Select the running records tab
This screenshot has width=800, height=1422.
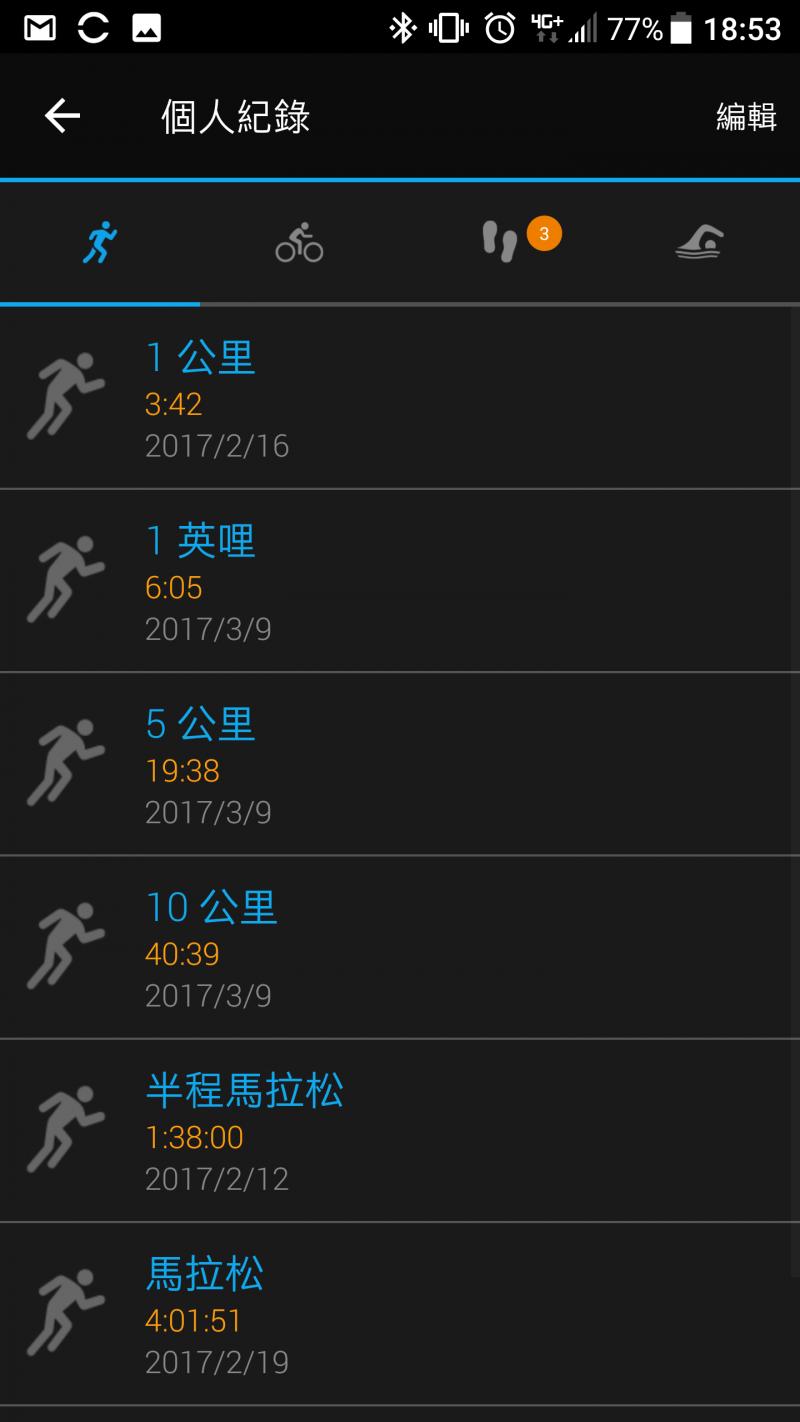pyautogui.click(x=100, y=242)
